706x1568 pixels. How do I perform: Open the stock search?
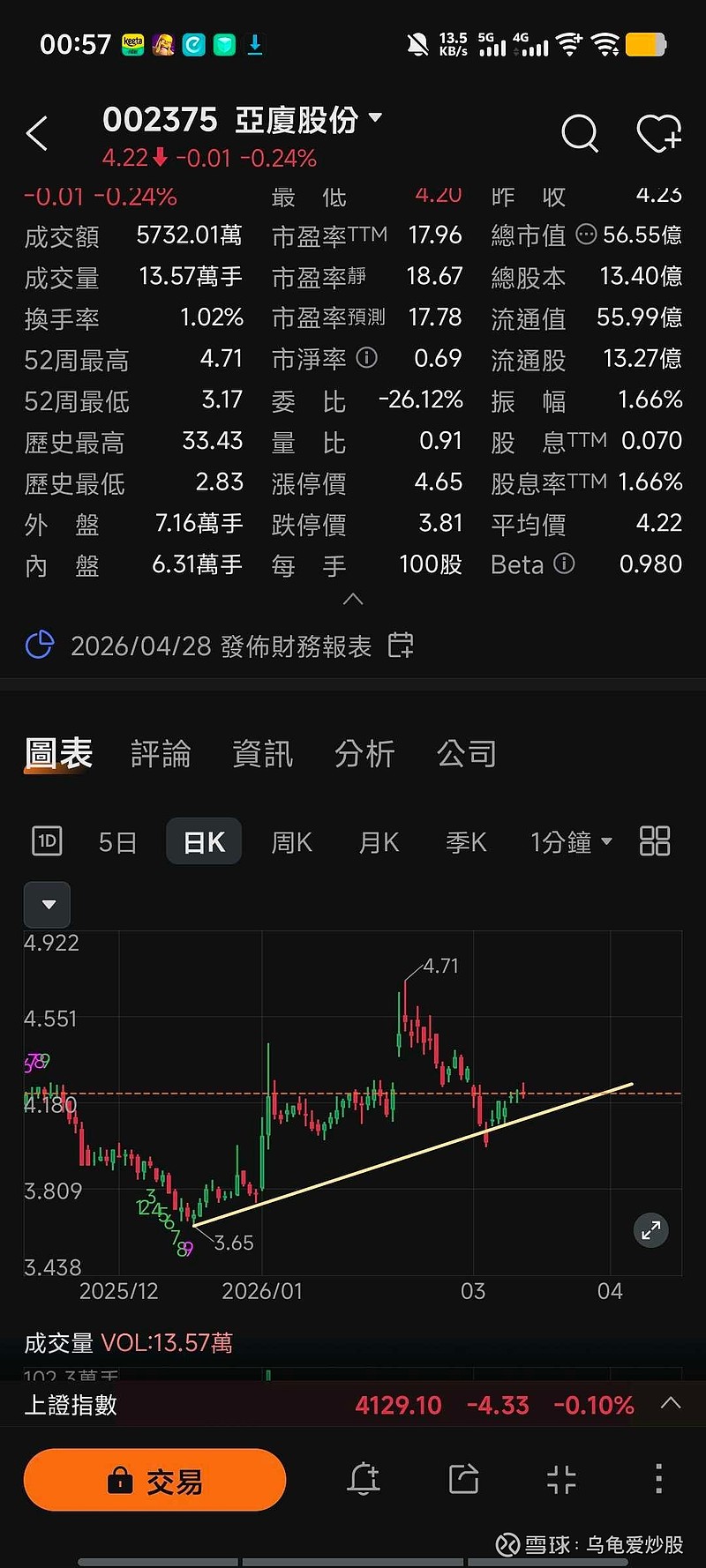[x=579, y=134]
